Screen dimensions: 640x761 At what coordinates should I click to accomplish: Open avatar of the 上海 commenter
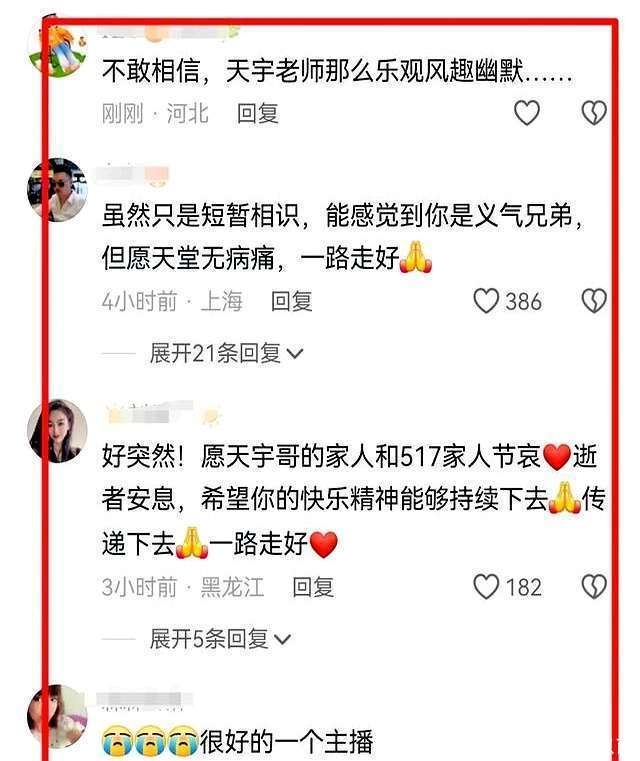[57, 189]
